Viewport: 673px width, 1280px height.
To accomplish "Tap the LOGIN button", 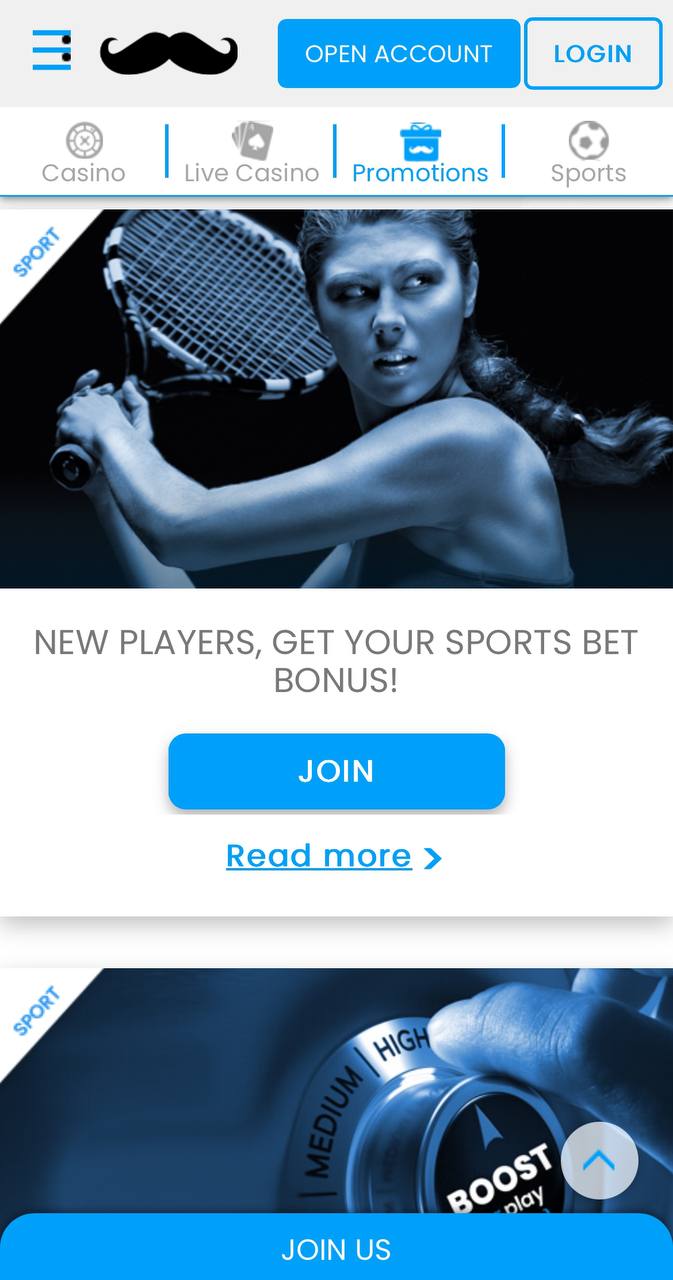I will [x=593, y=54].
